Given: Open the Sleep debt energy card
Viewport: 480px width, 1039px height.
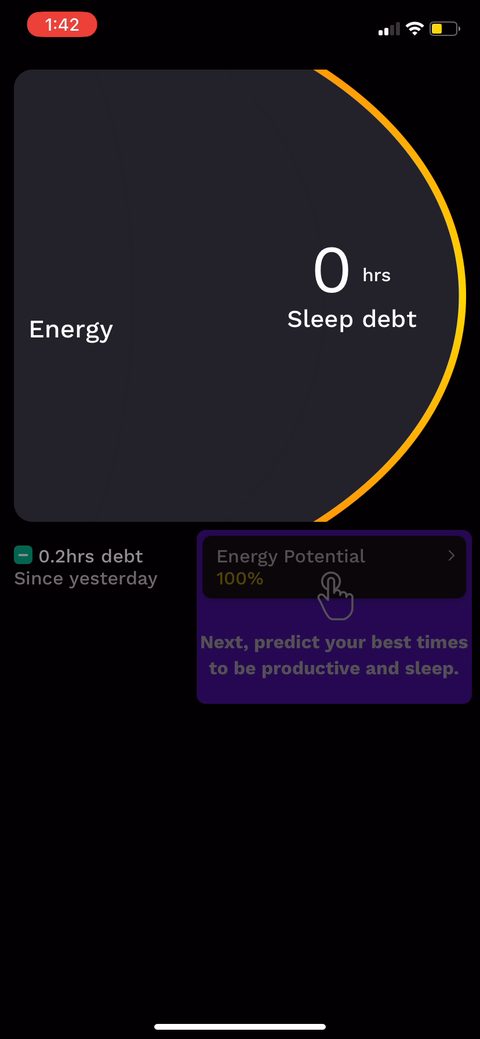Looking at the screenshot, I should [x=239, y=296].
